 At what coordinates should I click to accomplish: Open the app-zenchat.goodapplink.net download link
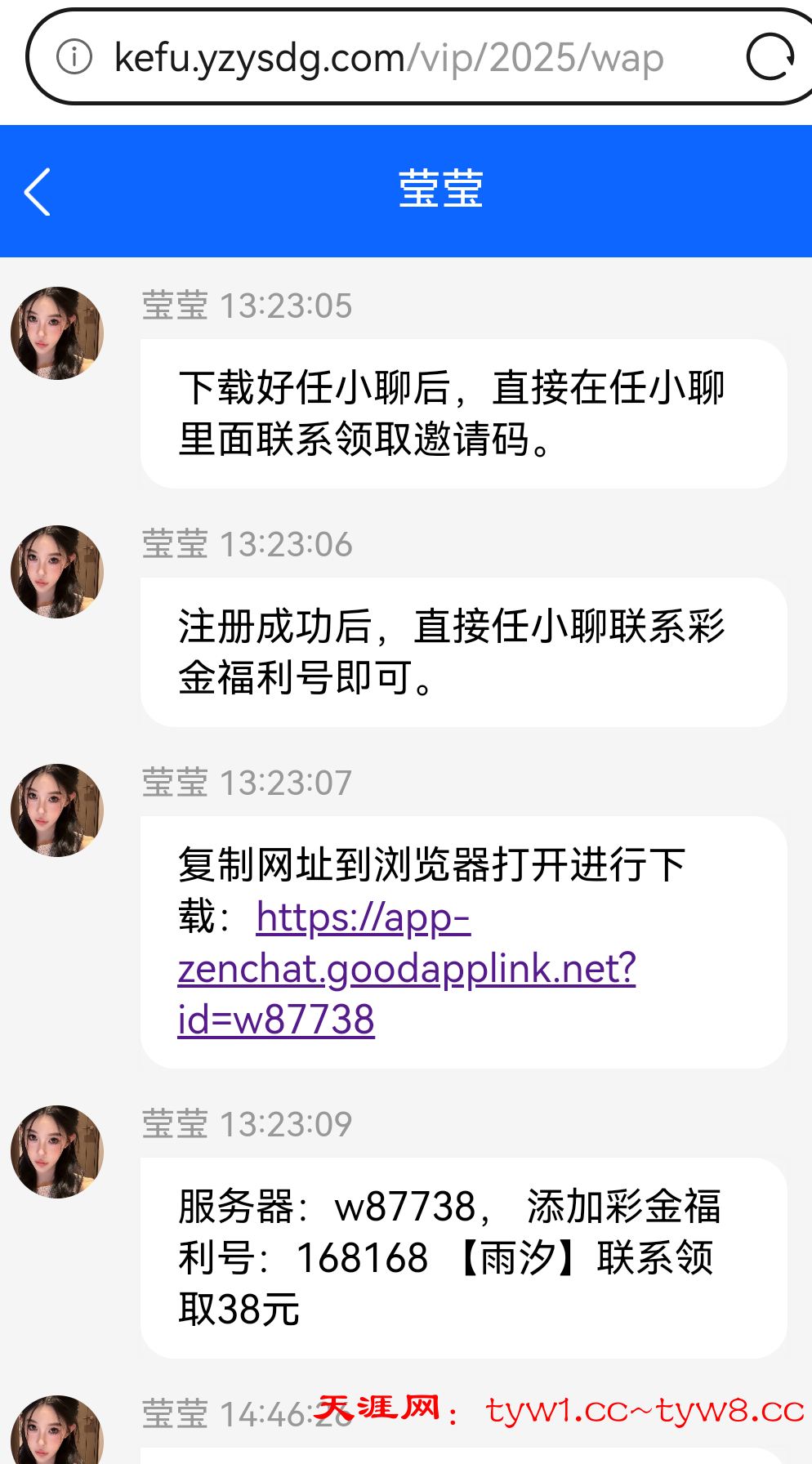coord(406,969)
